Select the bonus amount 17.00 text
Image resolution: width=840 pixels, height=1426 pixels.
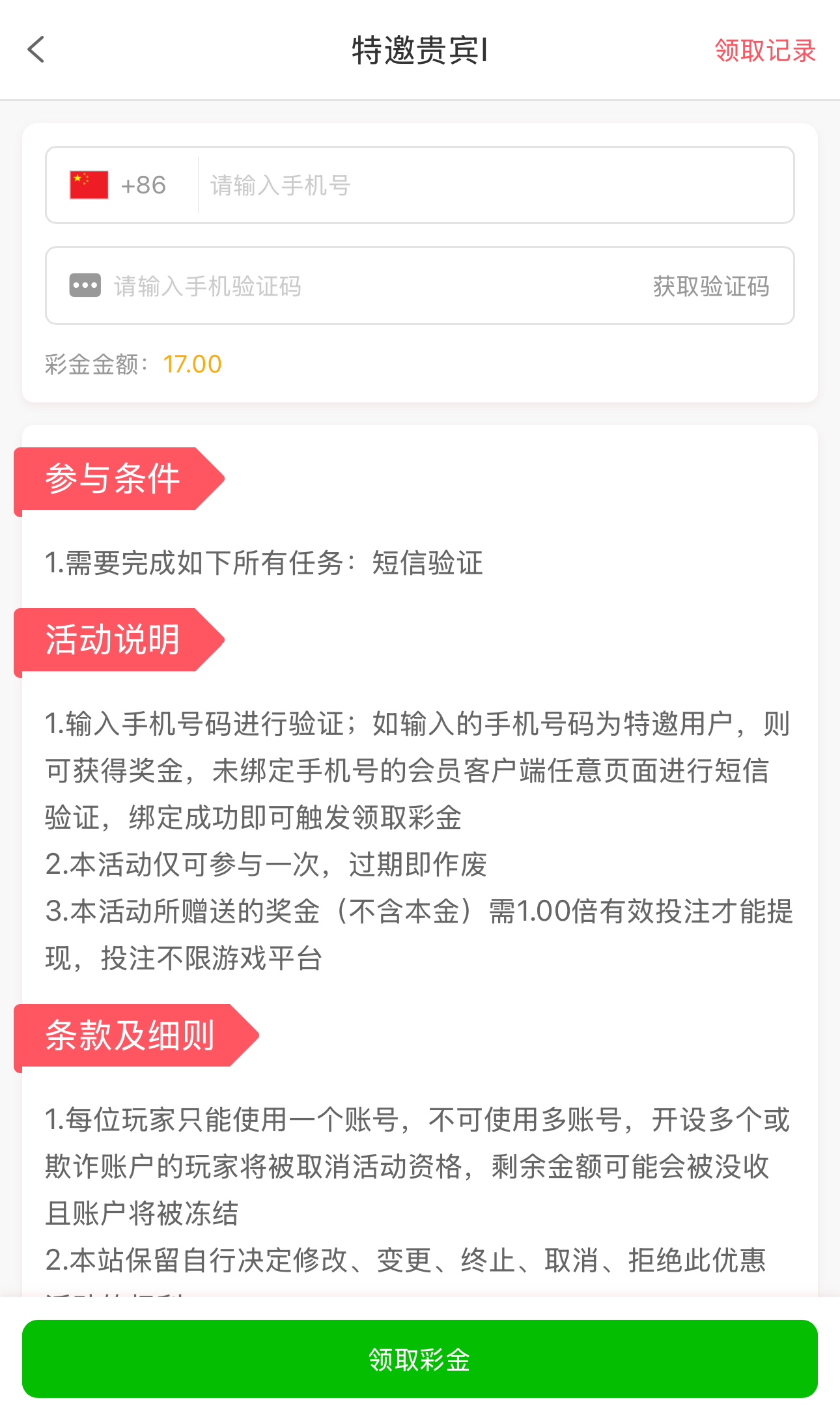point(191,363)
